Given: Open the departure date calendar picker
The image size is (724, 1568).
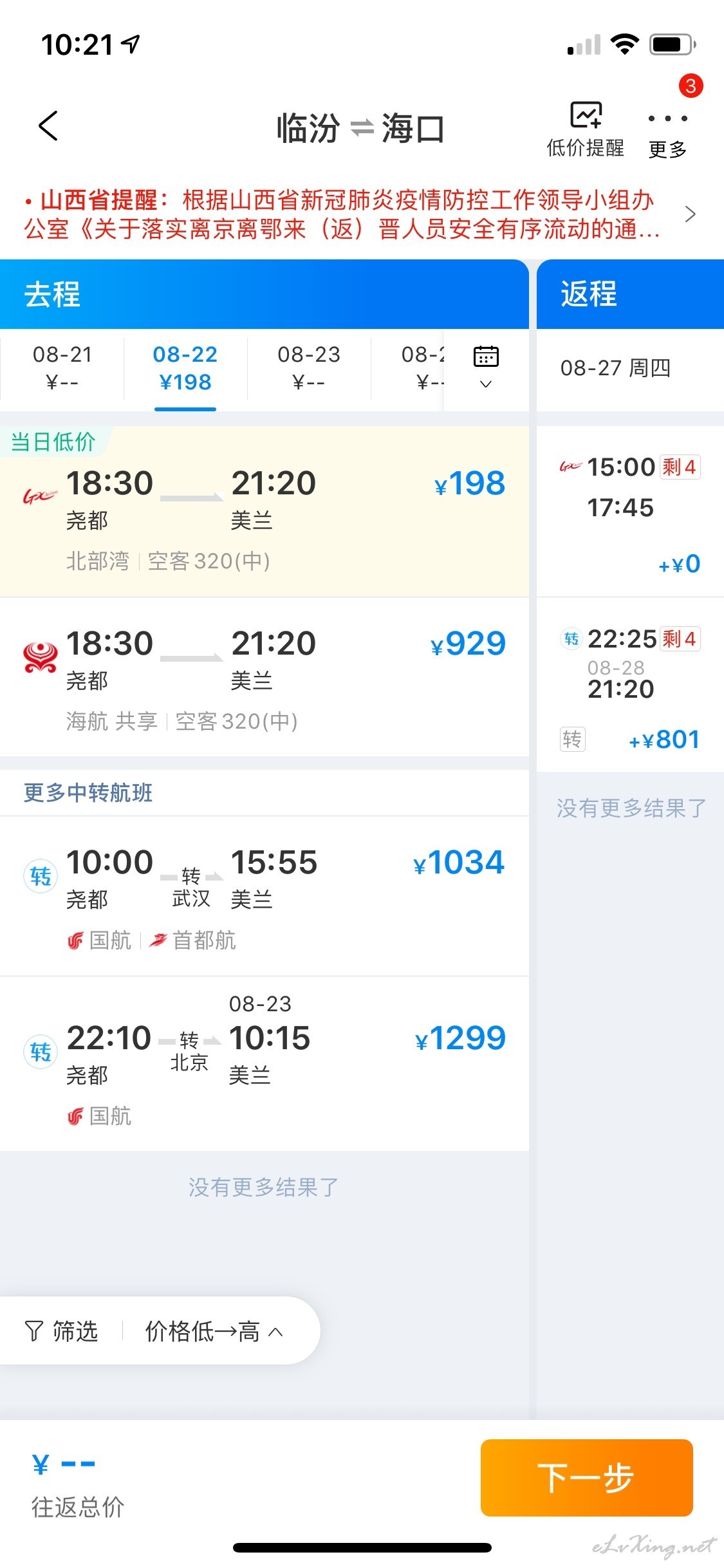Looking at the screenshot, I should pyautogui.click(x=486, y=367).
